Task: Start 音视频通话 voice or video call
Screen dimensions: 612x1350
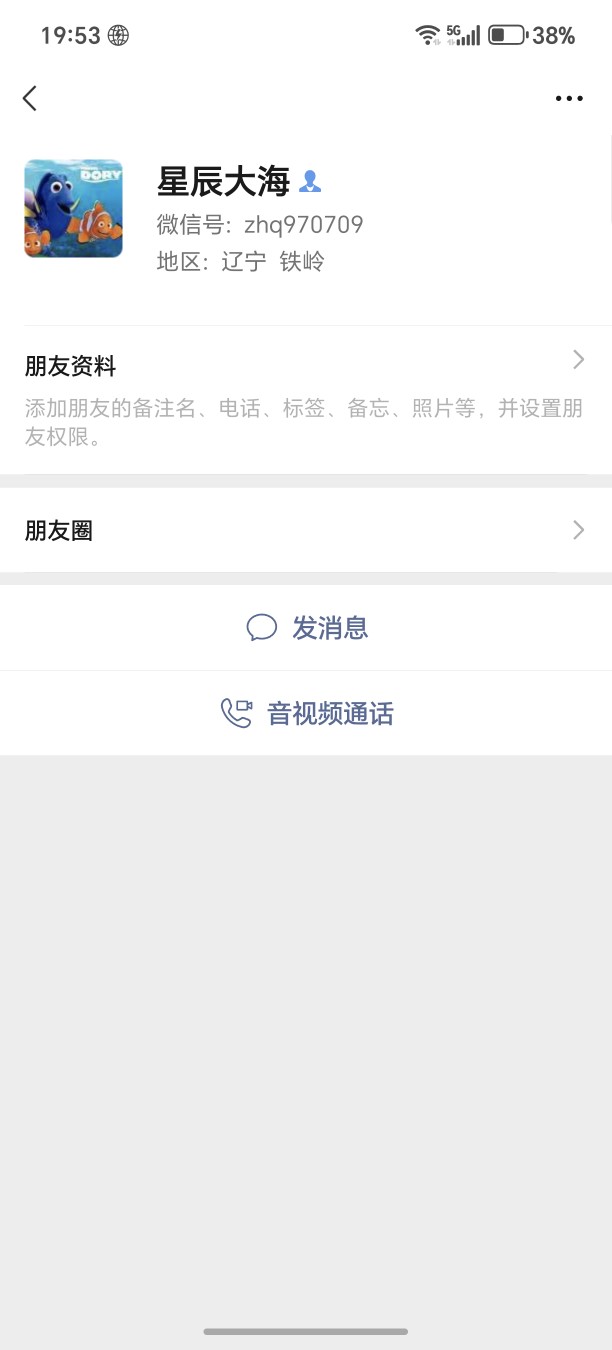Action: click(x=306, y=713)
